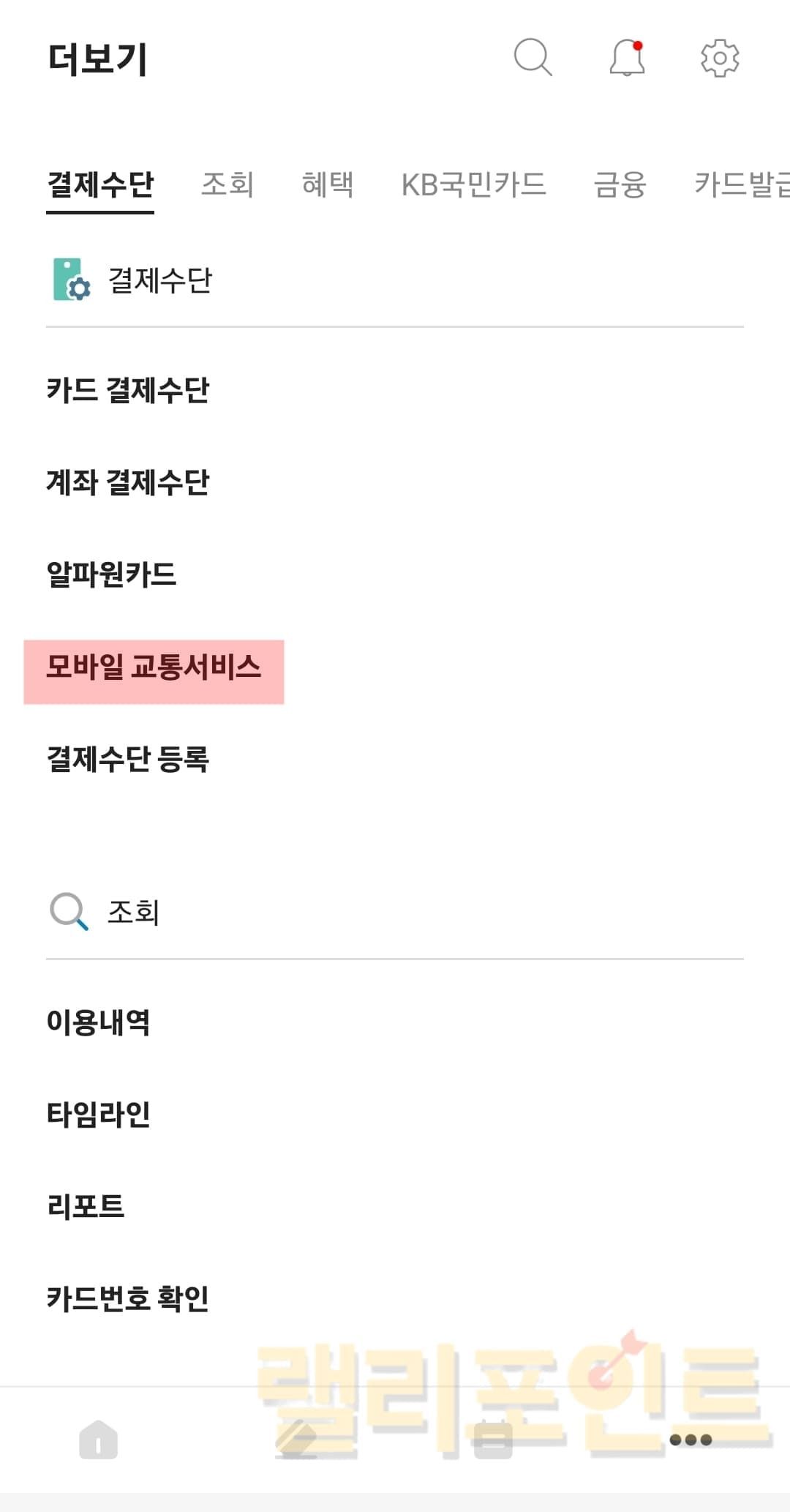This screenshot has width=790, height=1512.
Task: Open 계좌 결제수단
Action: point(128,482)
